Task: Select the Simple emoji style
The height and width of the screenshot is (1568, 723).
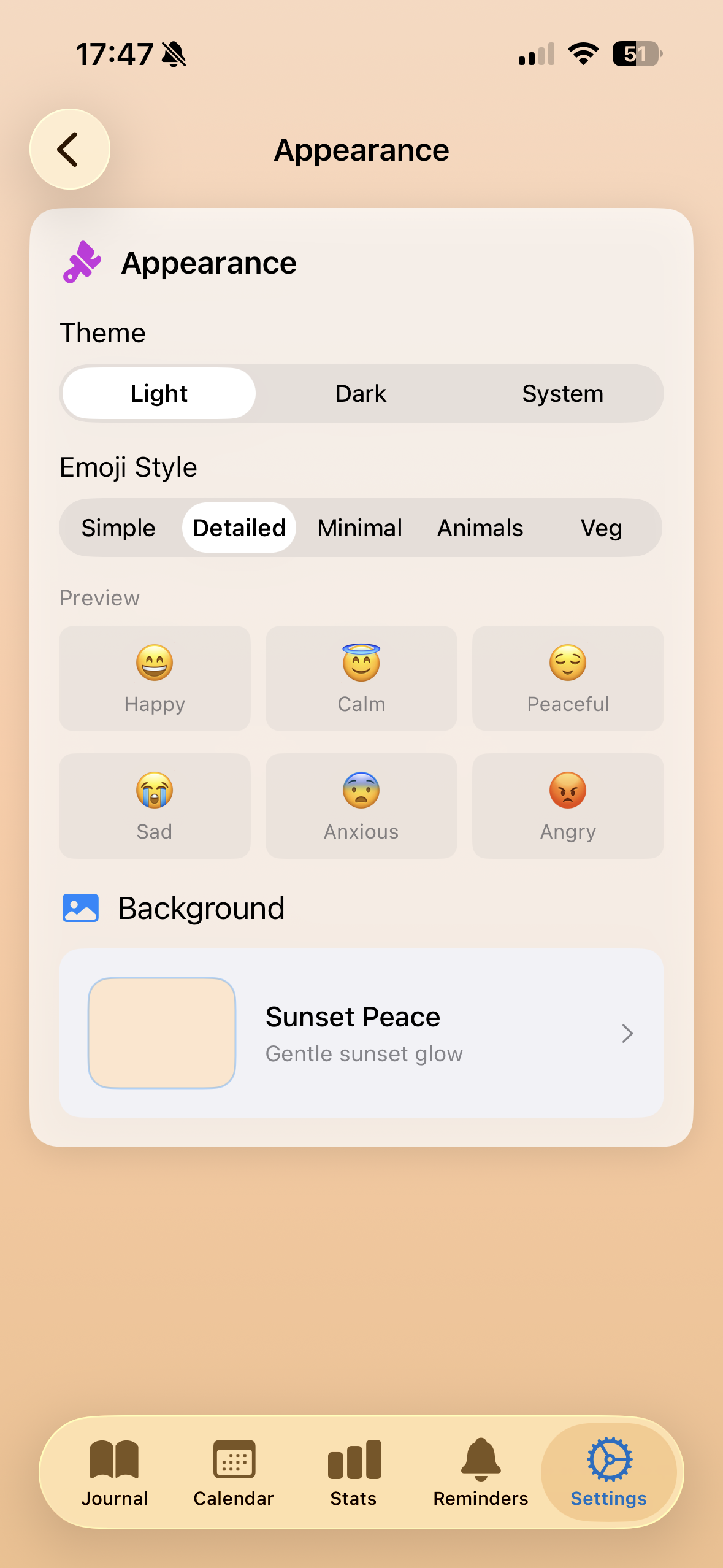Action: 118,528
